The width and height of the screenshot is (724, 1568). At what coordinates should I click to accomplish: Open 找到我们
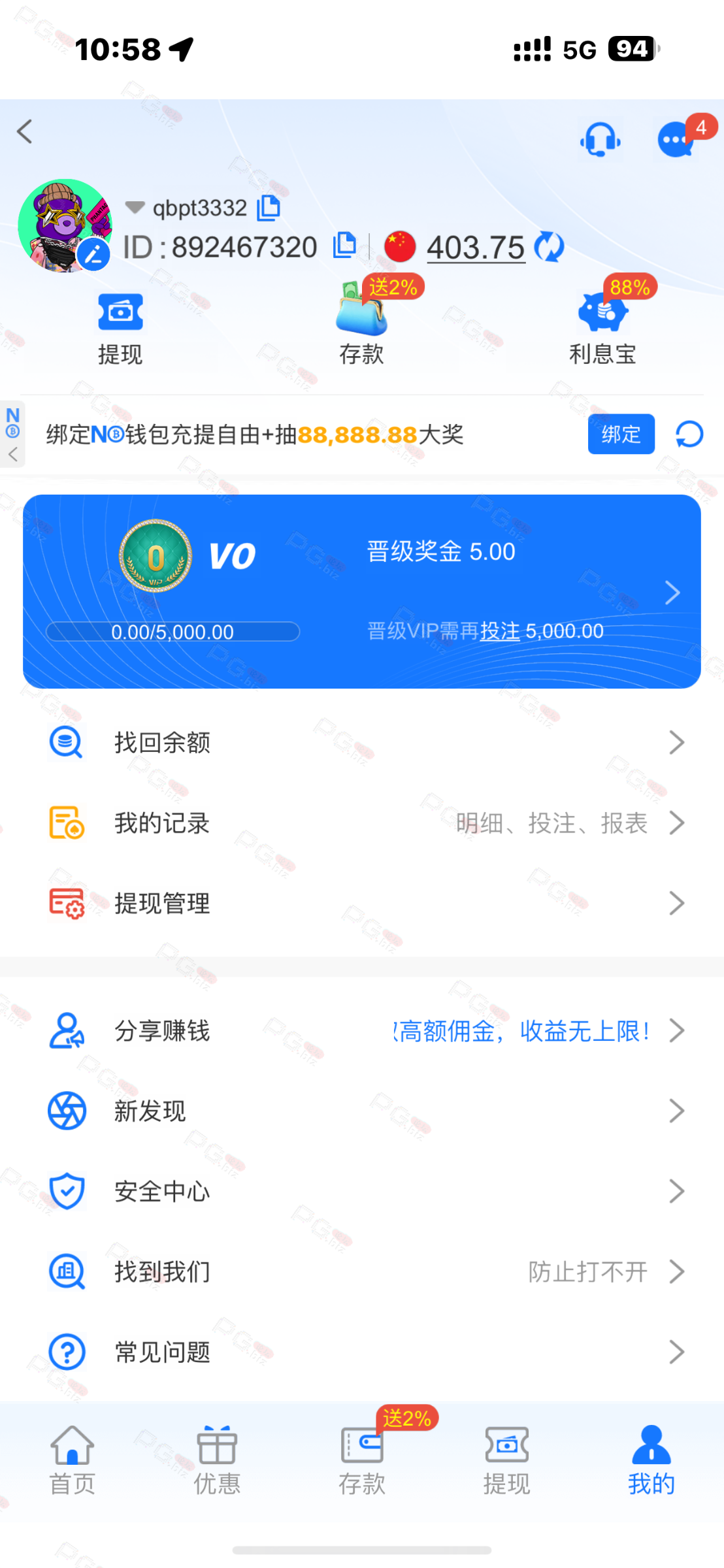pos(361,1271)
